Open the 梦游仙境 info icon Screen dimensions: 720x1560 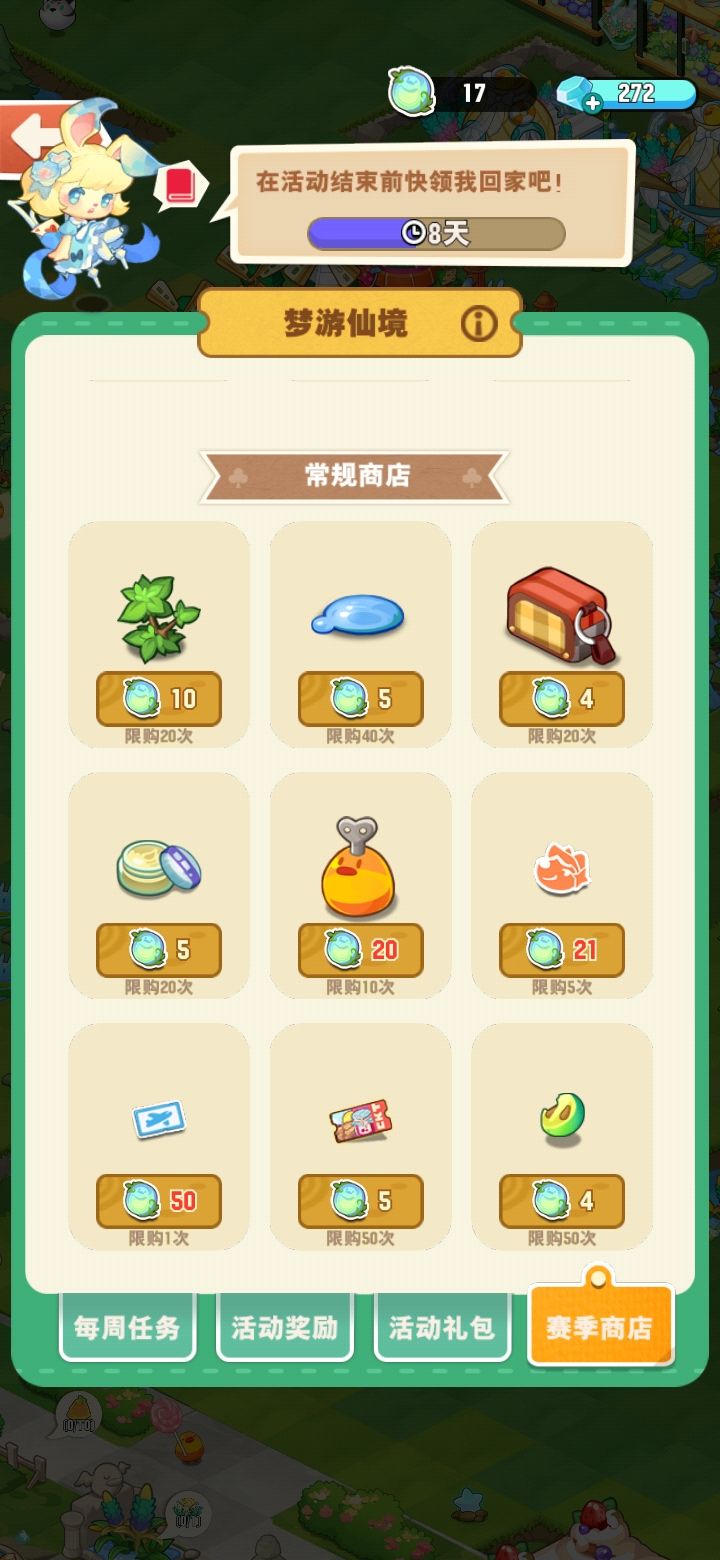pos(478,323)
